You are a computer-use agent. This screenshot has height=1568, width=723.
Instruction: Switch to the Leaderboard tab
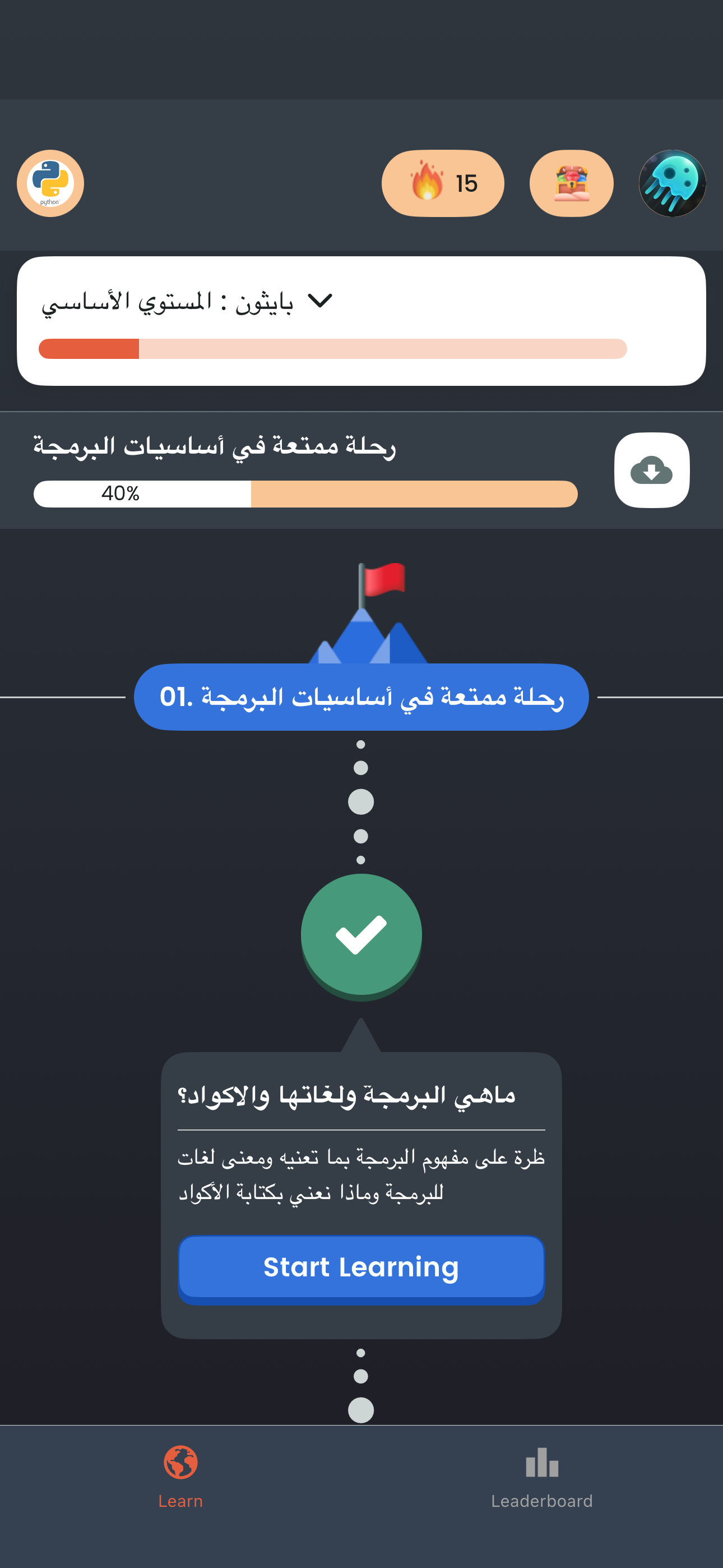coord(541,1476)
